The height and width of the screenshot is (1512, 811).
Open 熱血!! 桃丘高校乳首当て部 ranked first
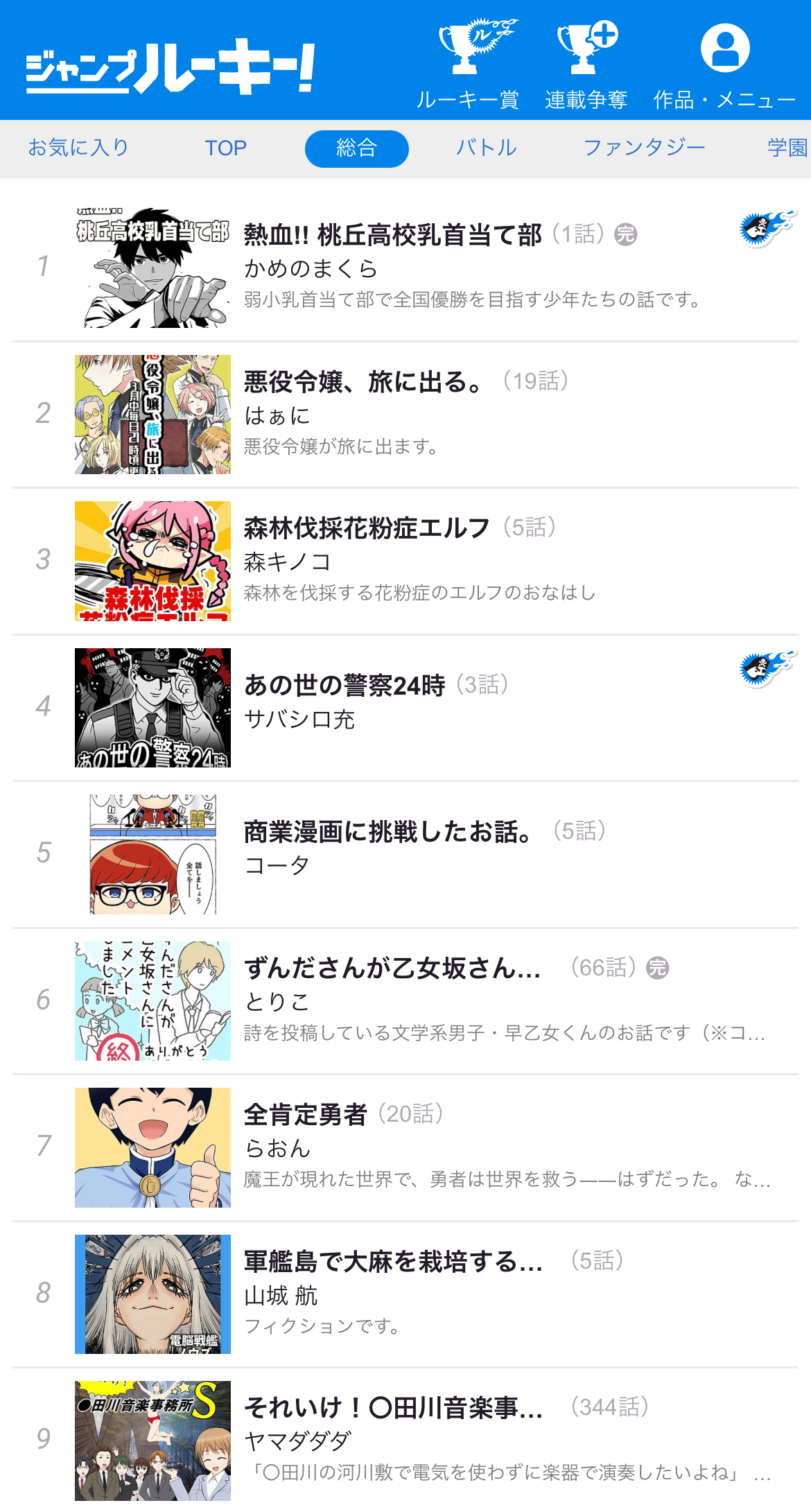392,236
